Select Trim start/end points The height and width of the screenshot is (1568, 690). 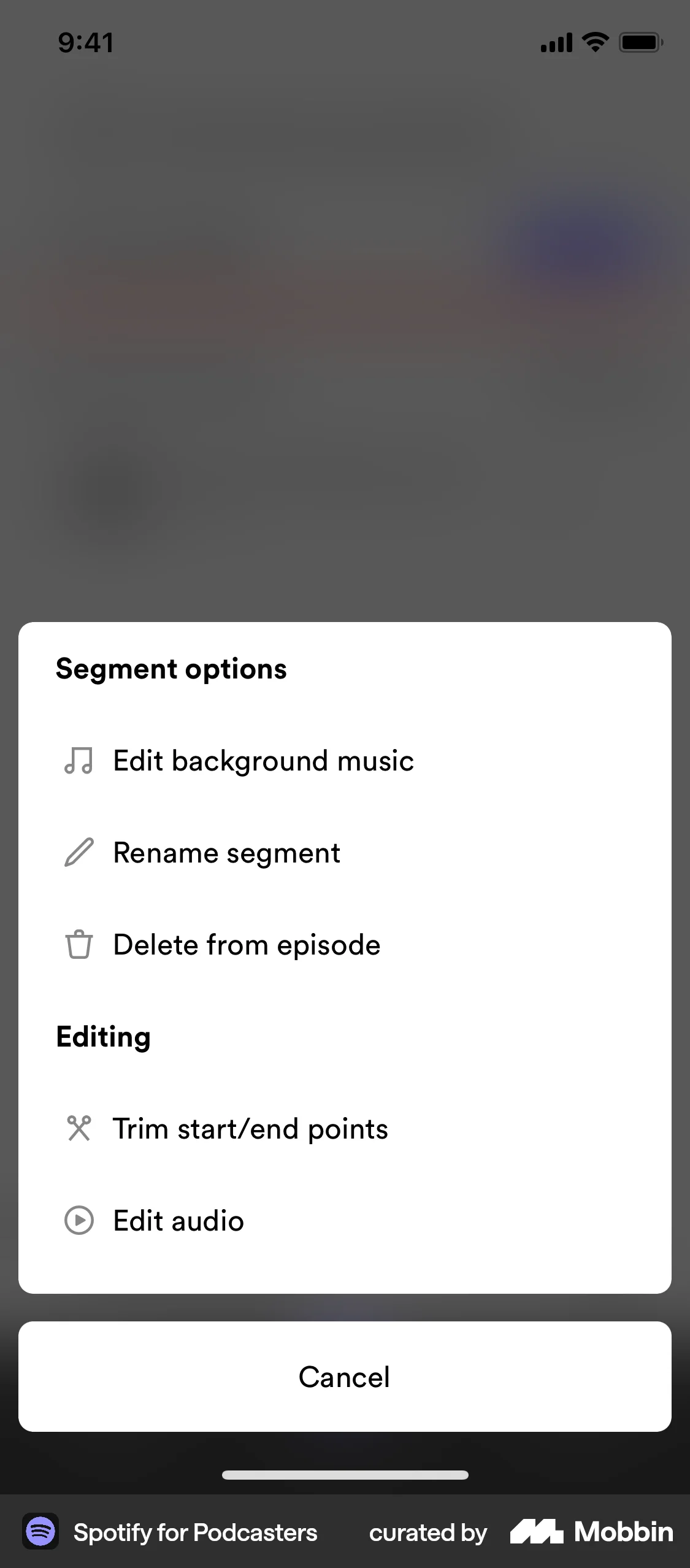tap(250, 1129)
